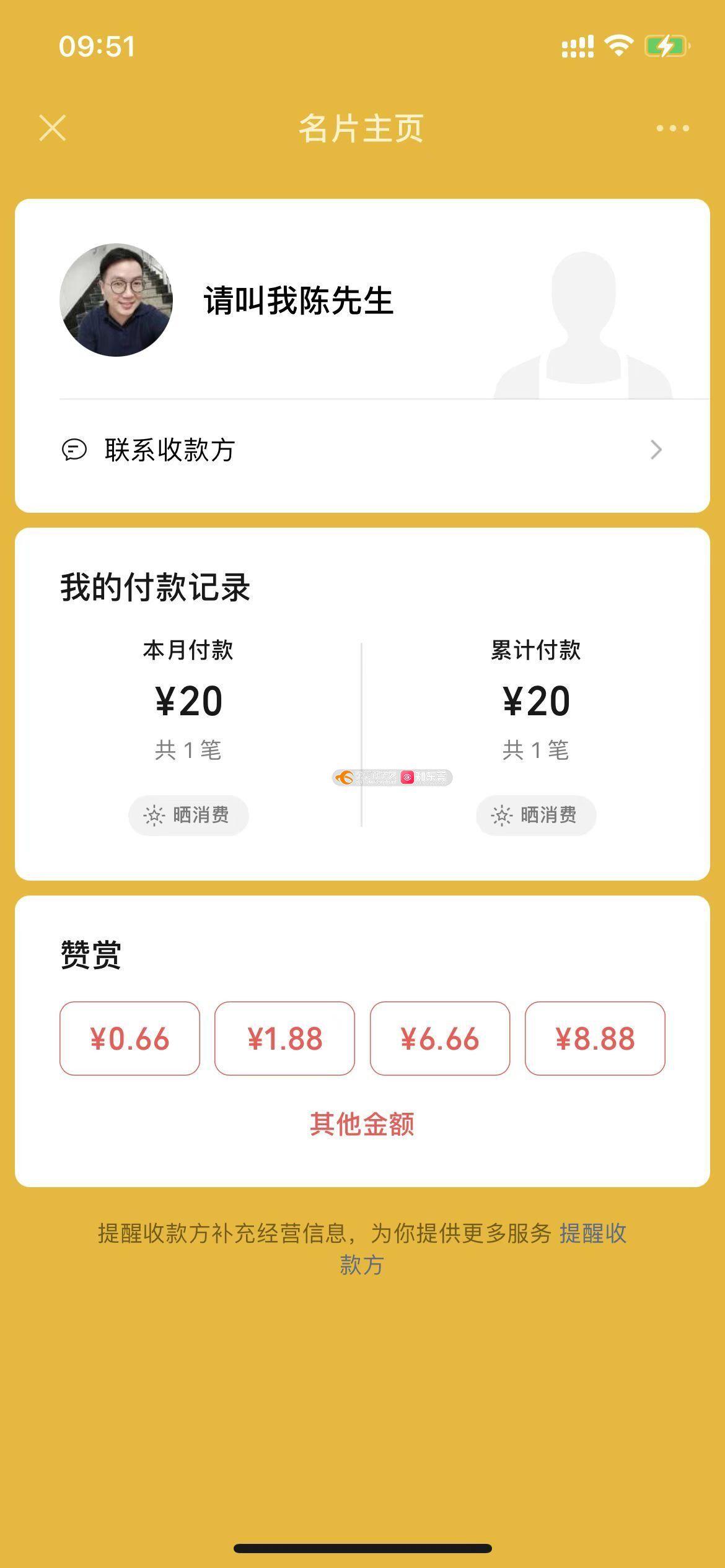725x1568 pixels.
Task: Open the three-dot more options menu
Action: coord(672,128)
